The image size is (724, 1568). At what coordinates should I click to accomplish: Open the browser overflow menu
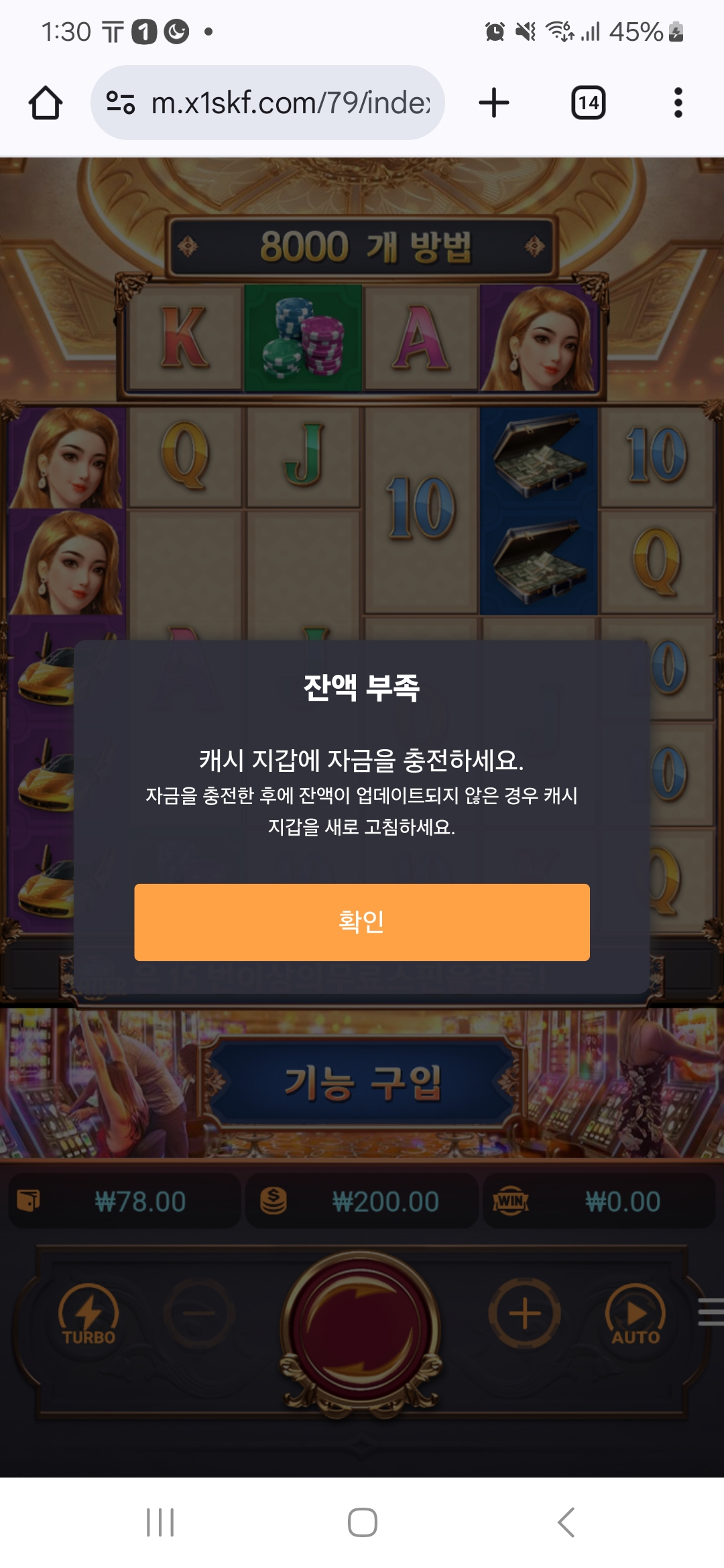[678, 103]
